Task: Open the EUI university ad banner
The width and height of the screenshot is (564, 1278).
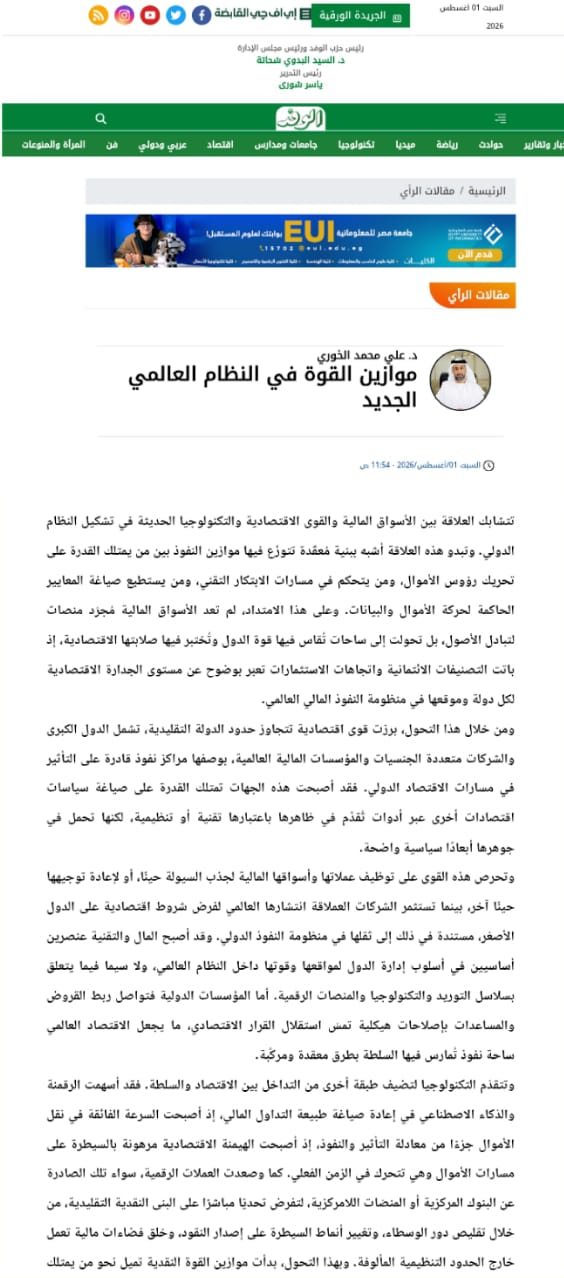Action: [x=300, y=241]
